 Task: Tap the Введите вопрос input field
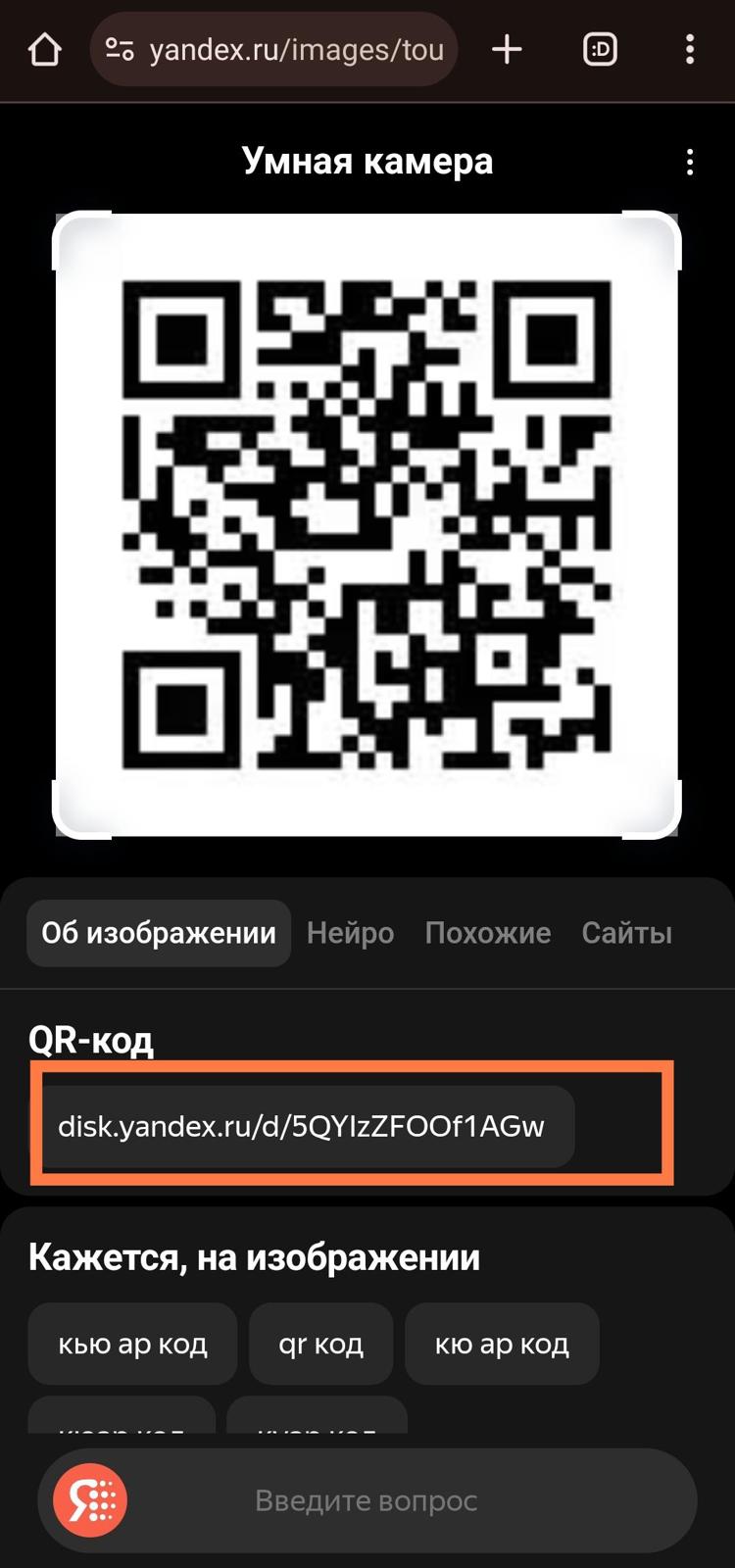coord(392,1500)
